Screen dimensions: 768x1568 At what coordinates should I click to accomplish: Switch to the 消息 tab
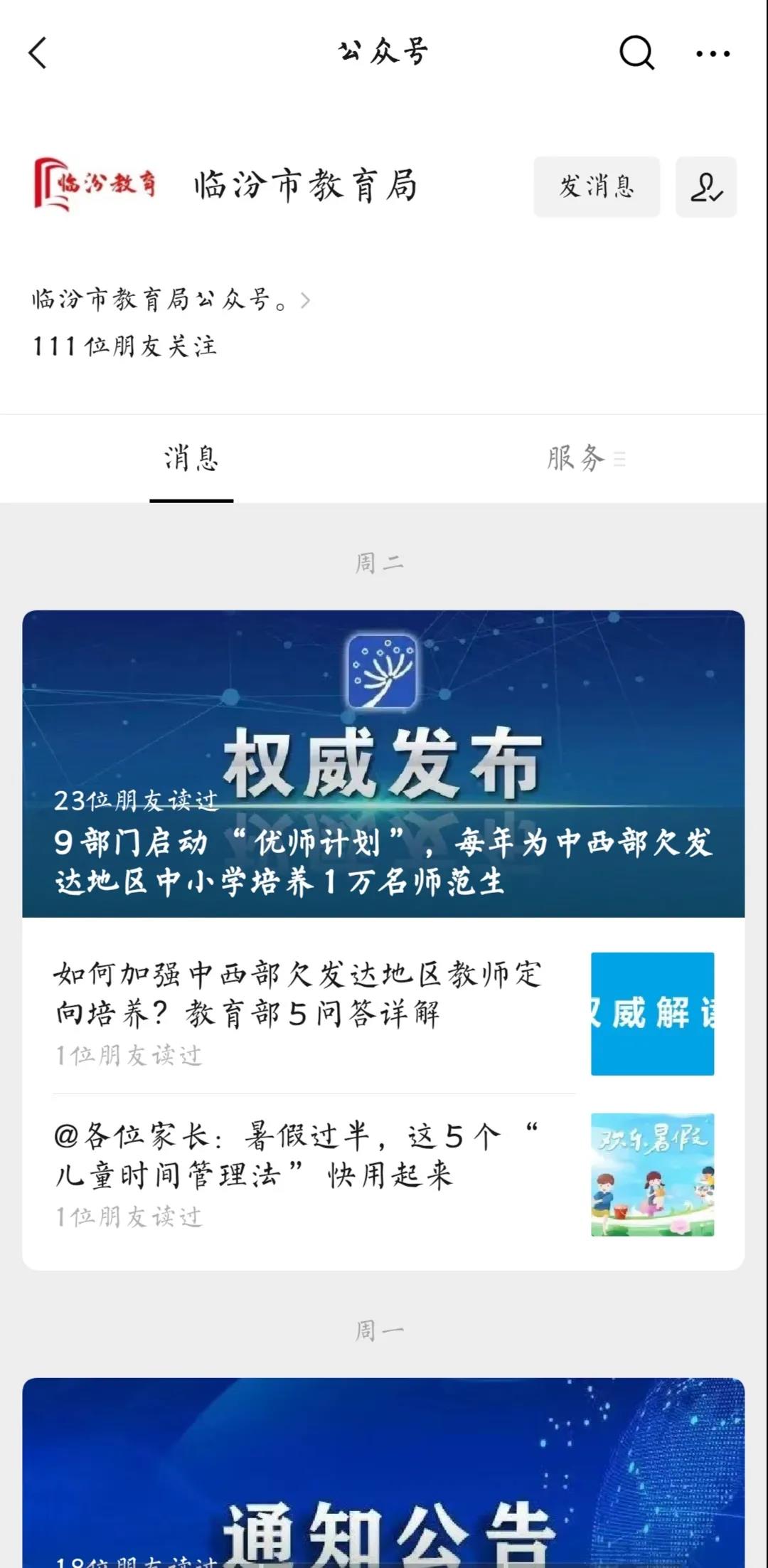pos(191,459)
